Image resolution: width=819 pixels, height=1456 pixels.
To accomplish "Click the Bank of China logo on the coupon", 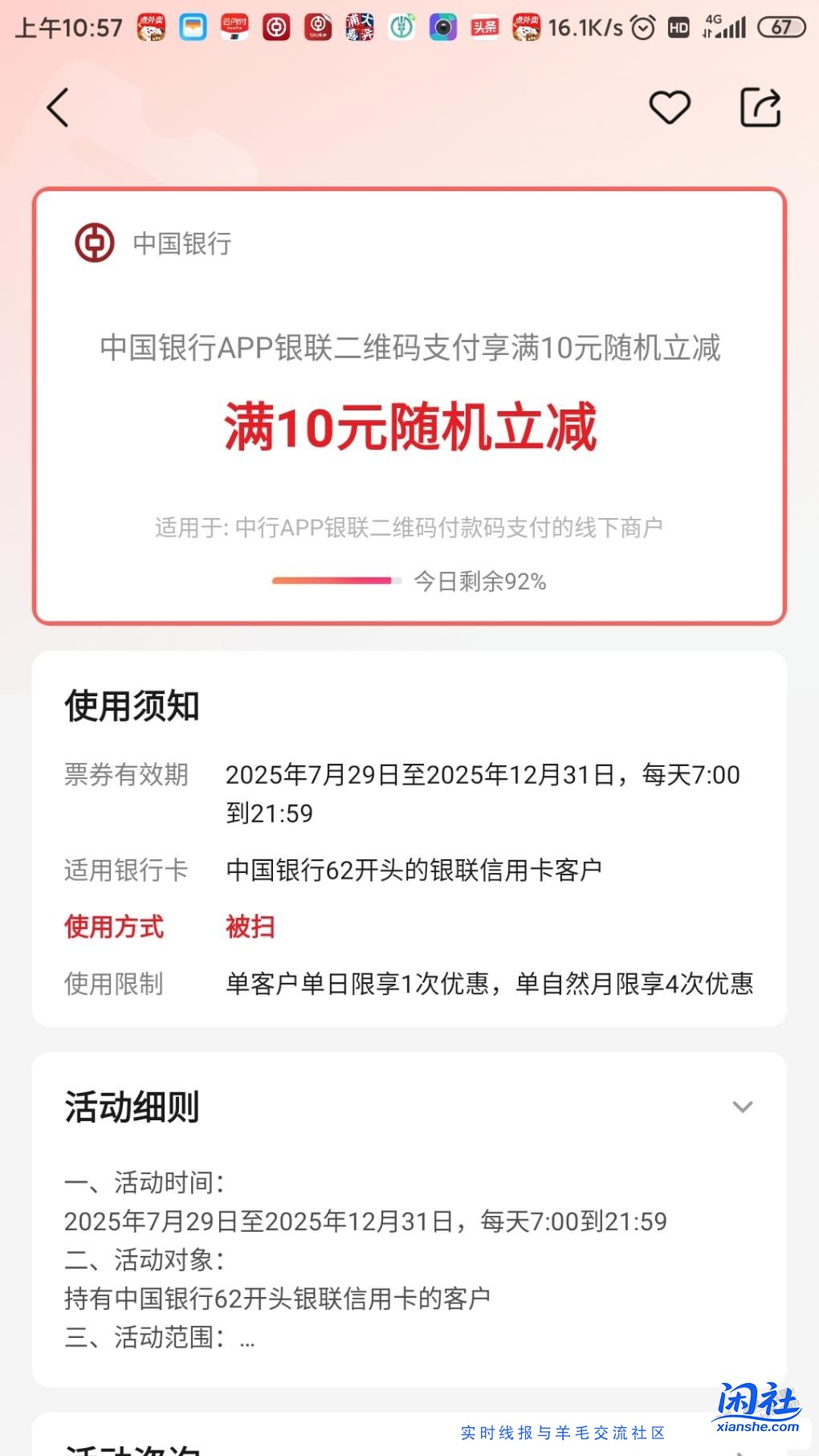I will pyautogui.click(x=92, y=244).
